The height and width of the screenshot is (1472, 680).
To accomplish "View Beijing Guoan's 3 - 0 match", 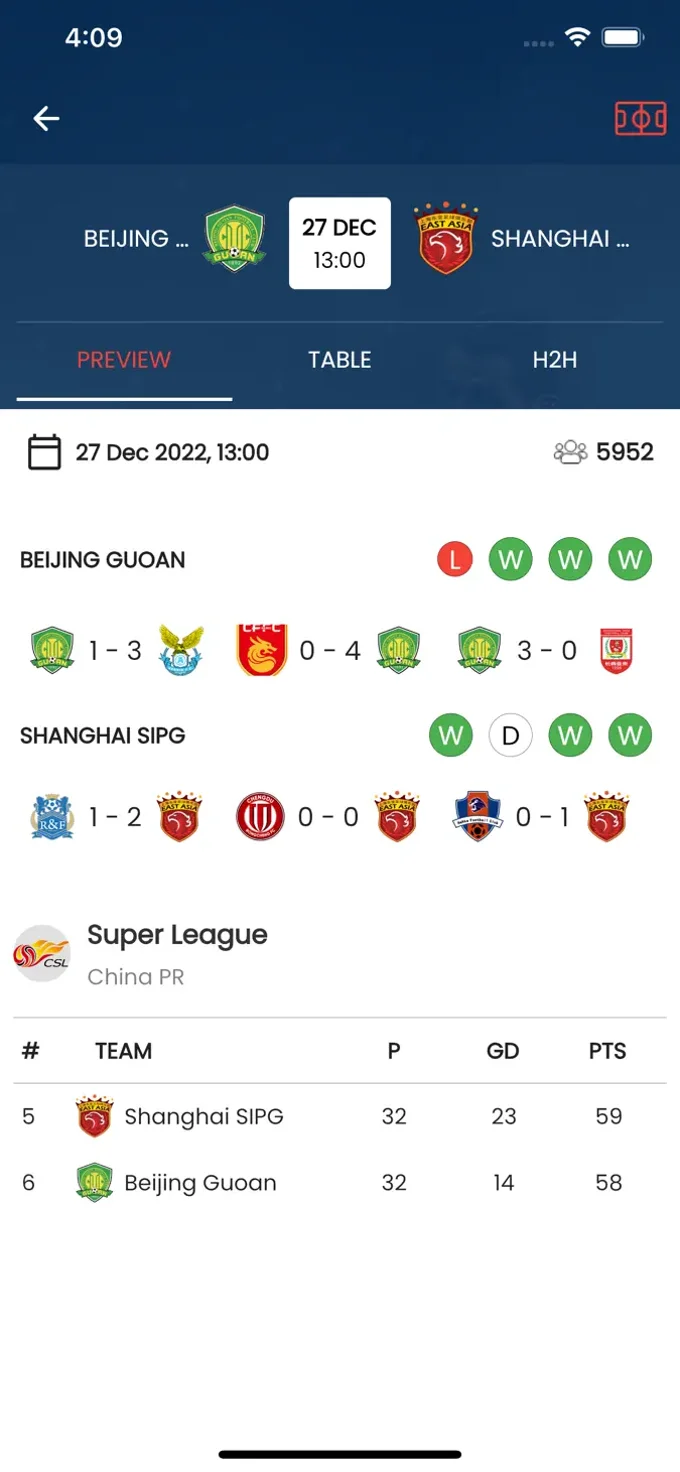I will (546, 651).
